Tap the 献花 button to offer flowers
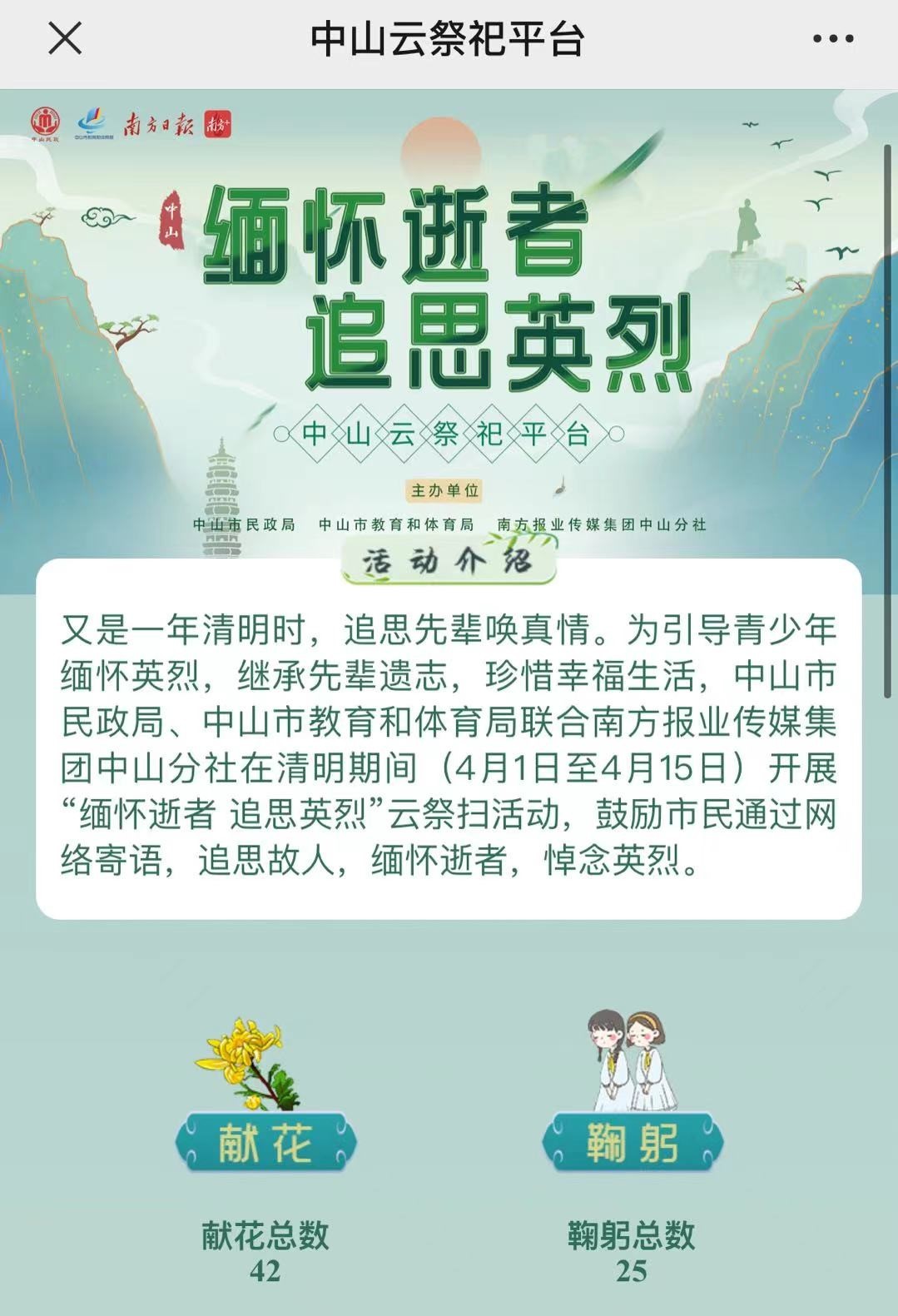 [x=265, y=1142]
